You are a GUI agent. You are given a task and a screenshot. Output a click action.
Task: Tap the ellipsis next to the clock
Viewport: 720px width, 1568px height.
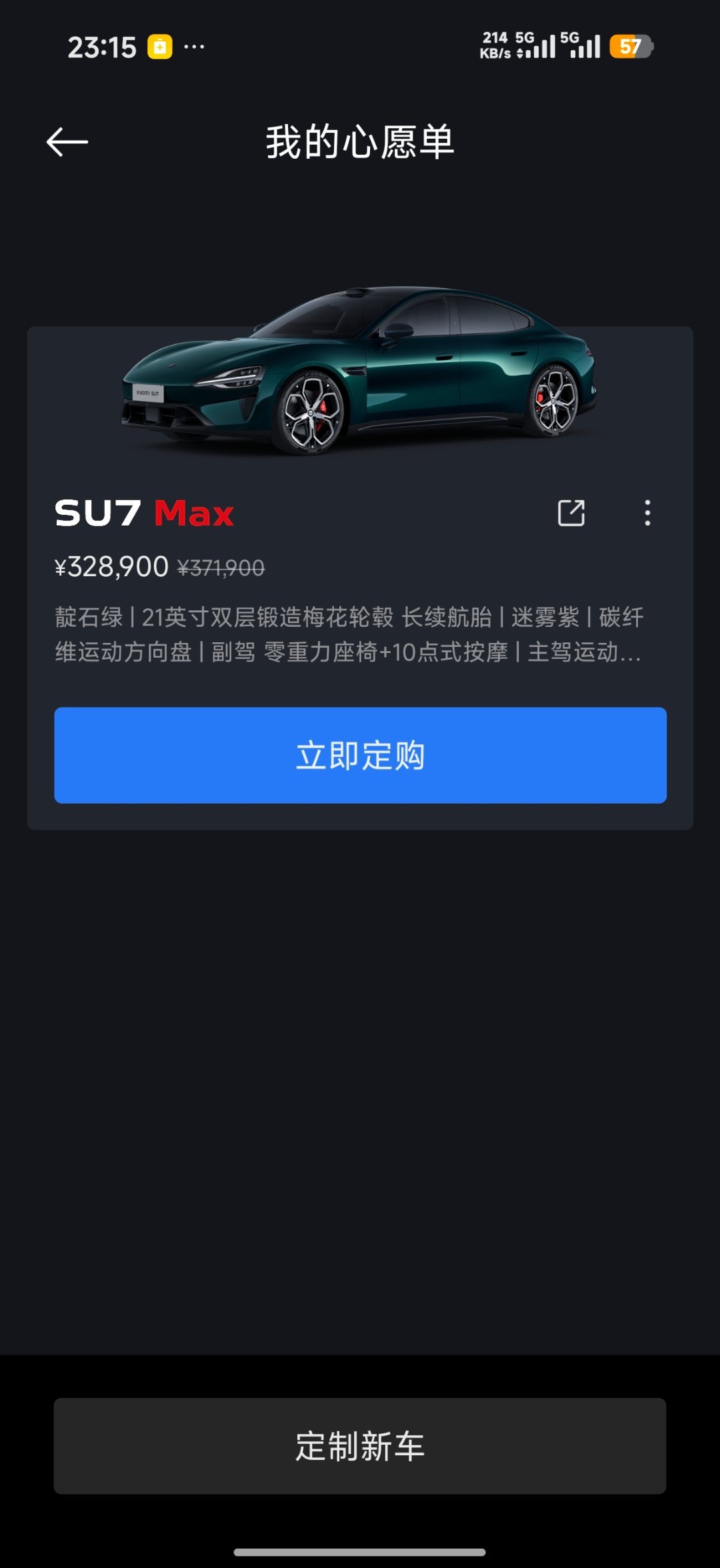coord(192,47)
